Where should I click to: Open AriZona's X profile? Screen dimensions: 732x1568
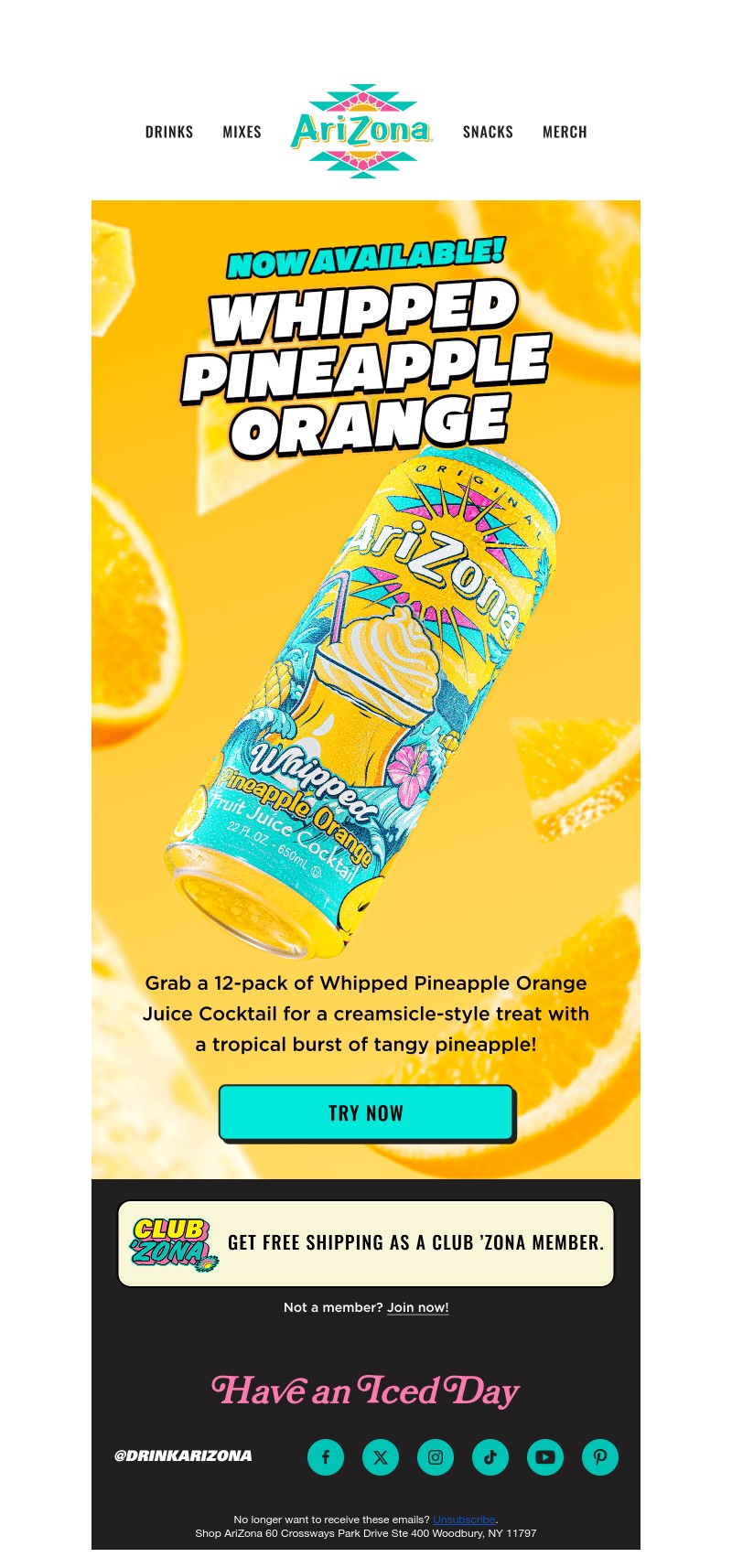[x=381, y=1457]
